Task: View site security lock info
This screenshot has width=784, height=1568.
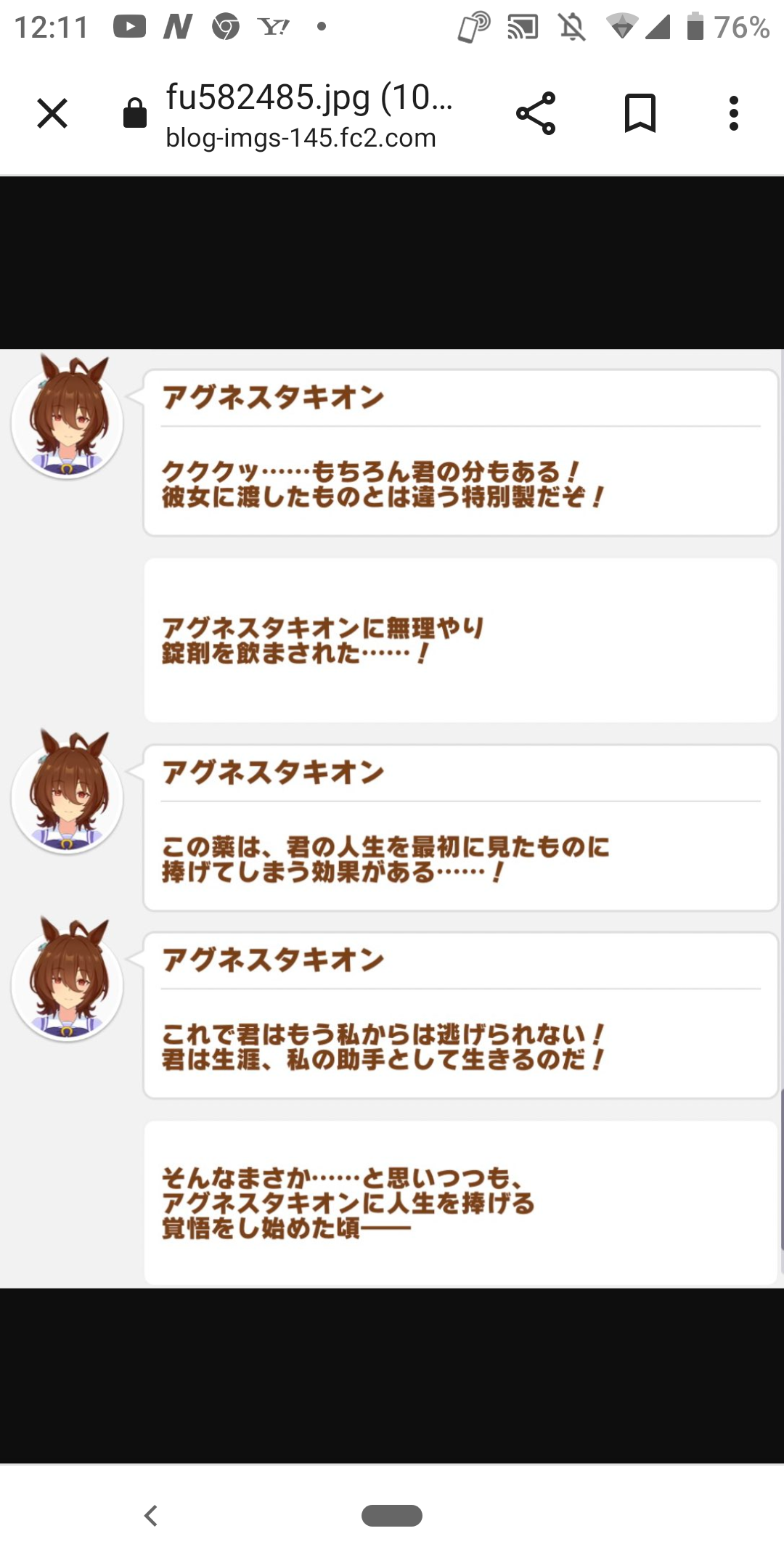Action: tap(135, 113)
